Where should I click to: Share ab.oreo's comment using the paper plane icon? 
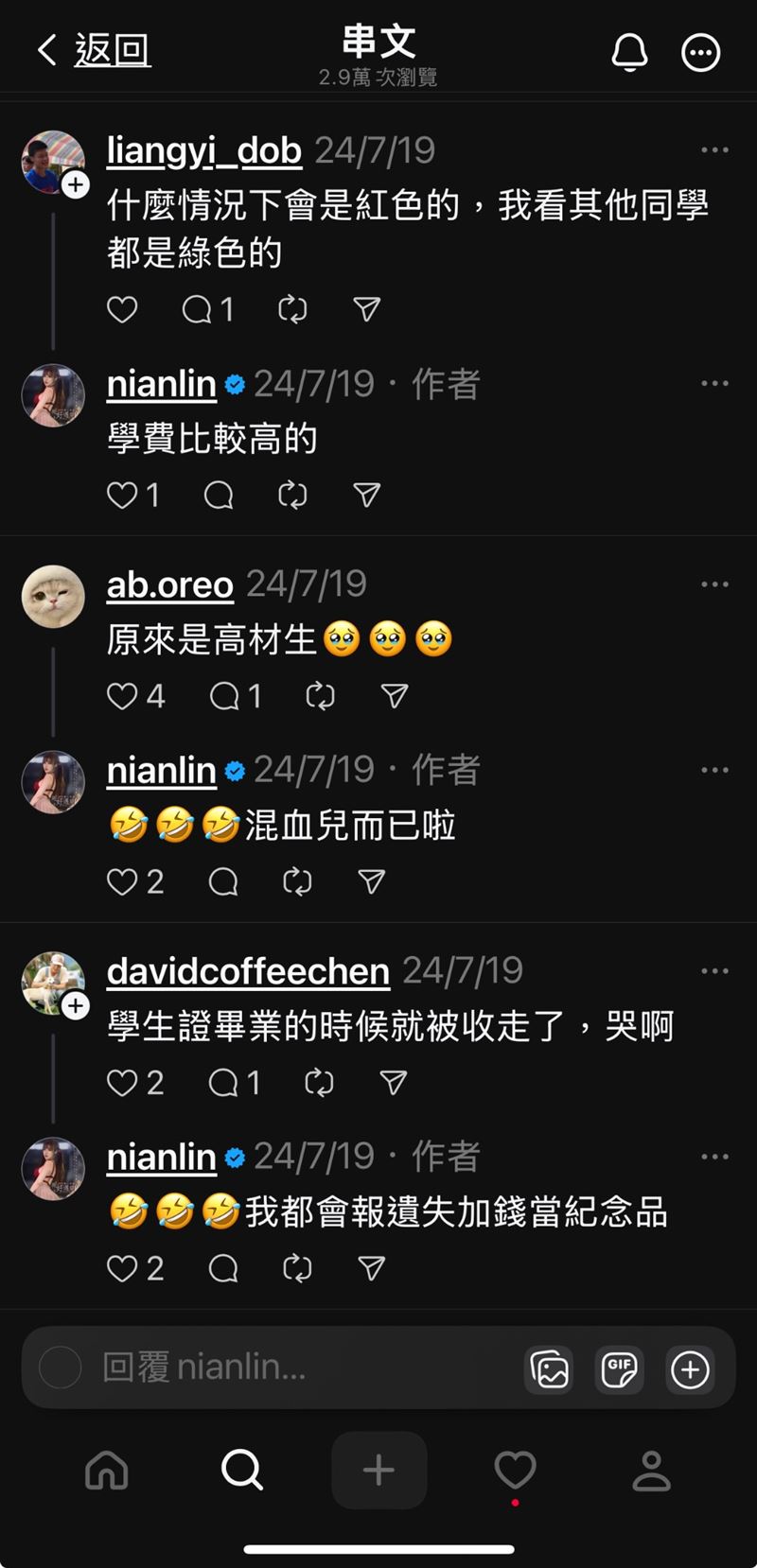click(x=393, y=696)
